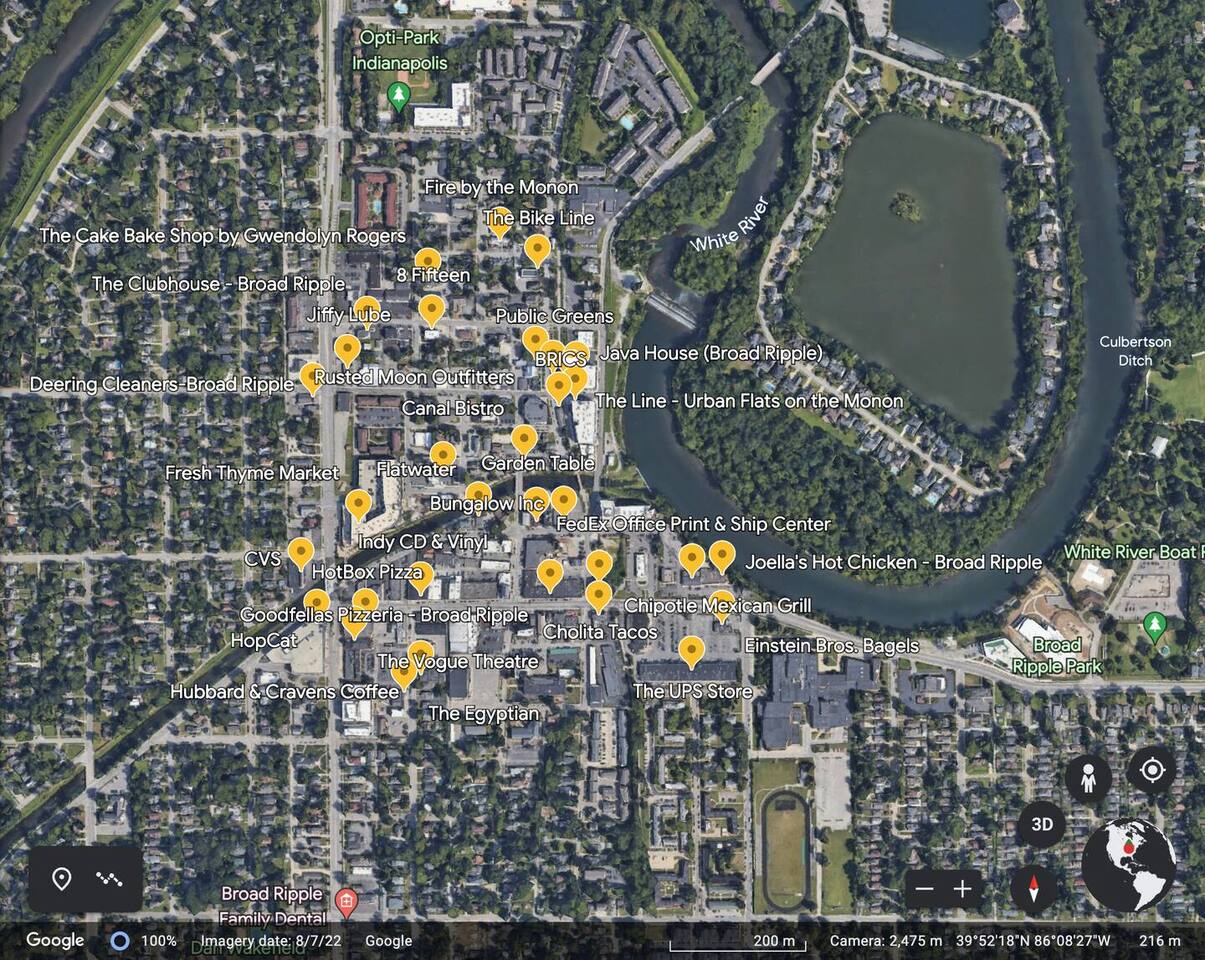Fly to my current location
Screen dimensions: 1205x960
(x=1151, y=771)
